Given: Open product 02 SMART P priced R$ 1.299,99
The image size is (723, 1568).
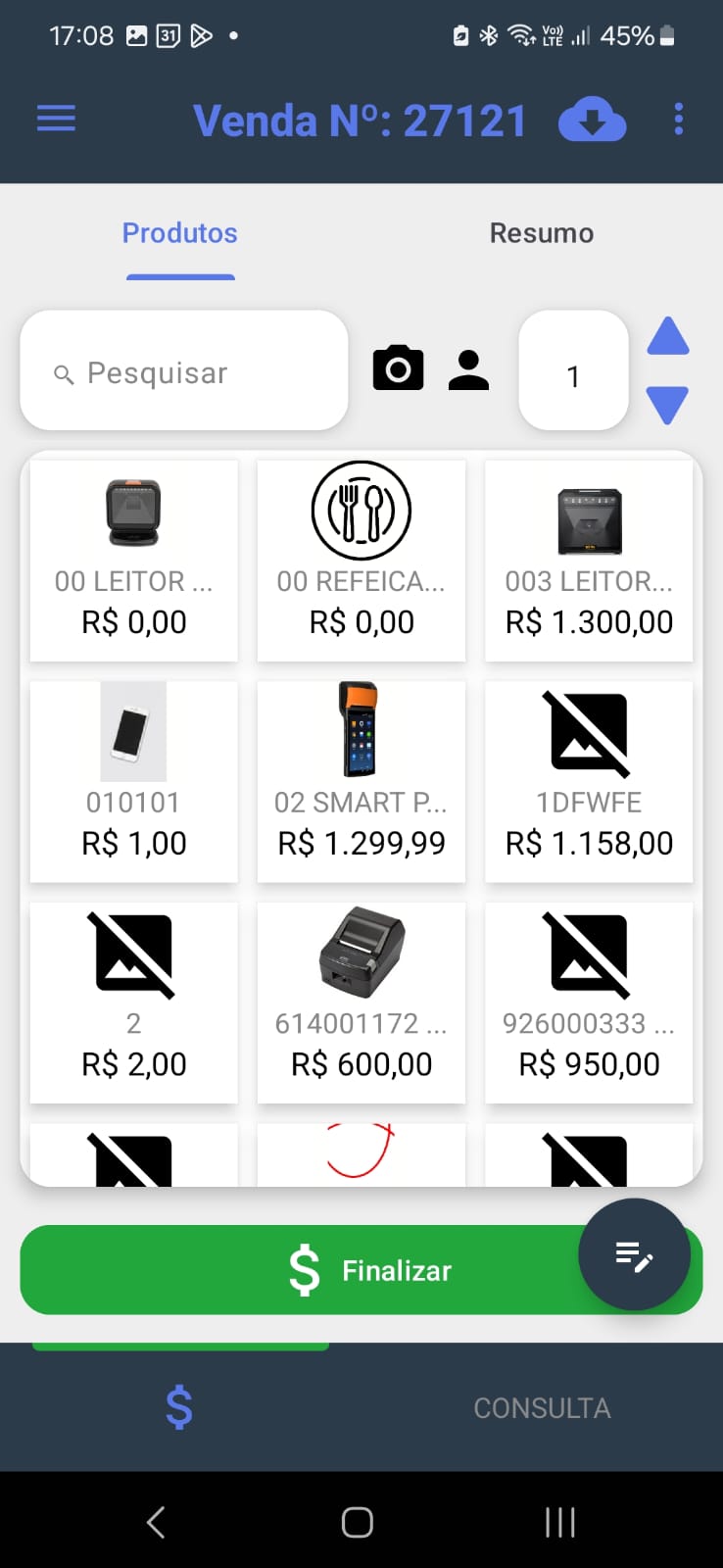Looking at the screenshot, I should tap(361, 781).
